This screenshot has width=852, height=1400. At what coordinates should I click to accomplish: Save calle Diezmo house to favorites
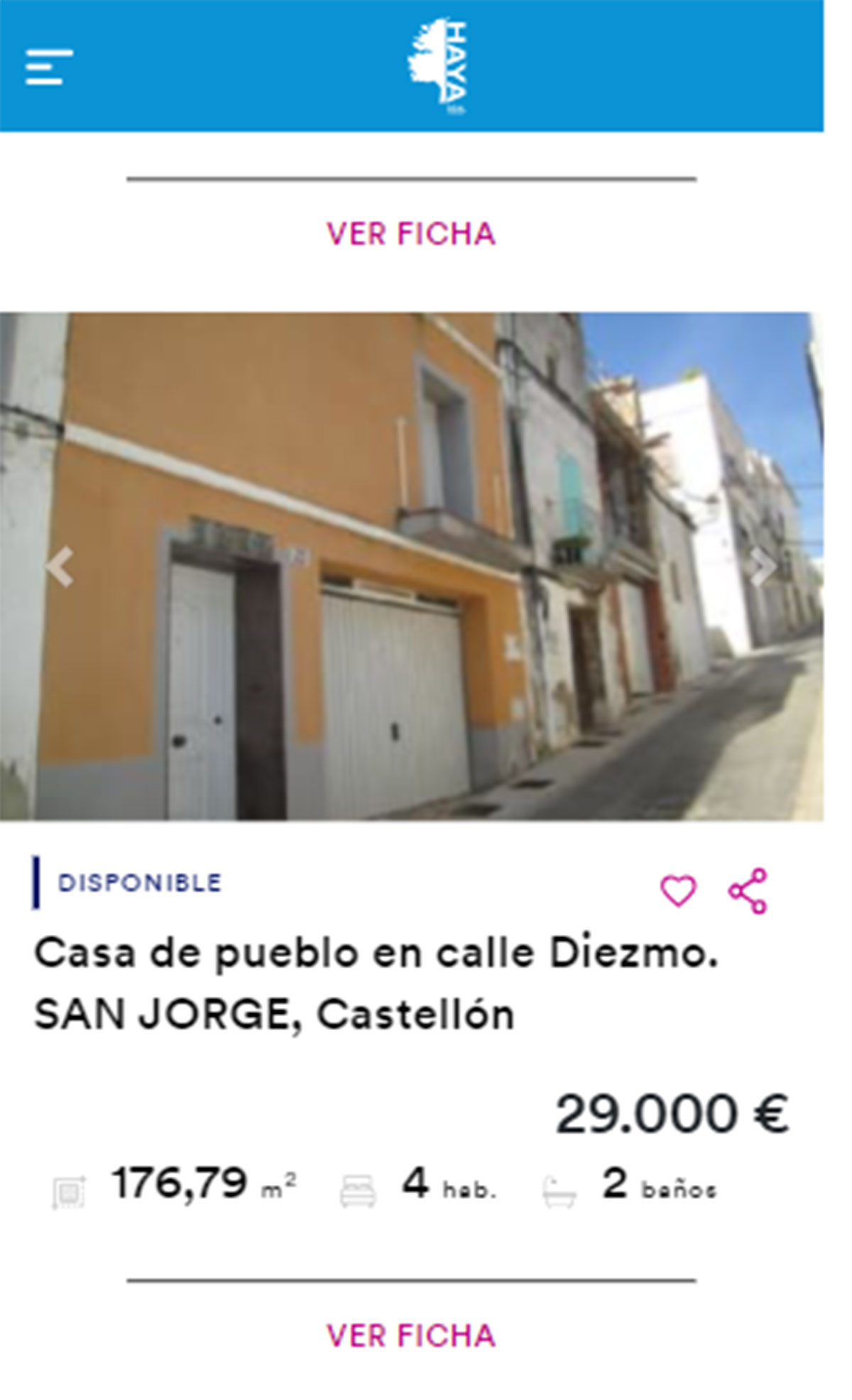pos(678,890)
